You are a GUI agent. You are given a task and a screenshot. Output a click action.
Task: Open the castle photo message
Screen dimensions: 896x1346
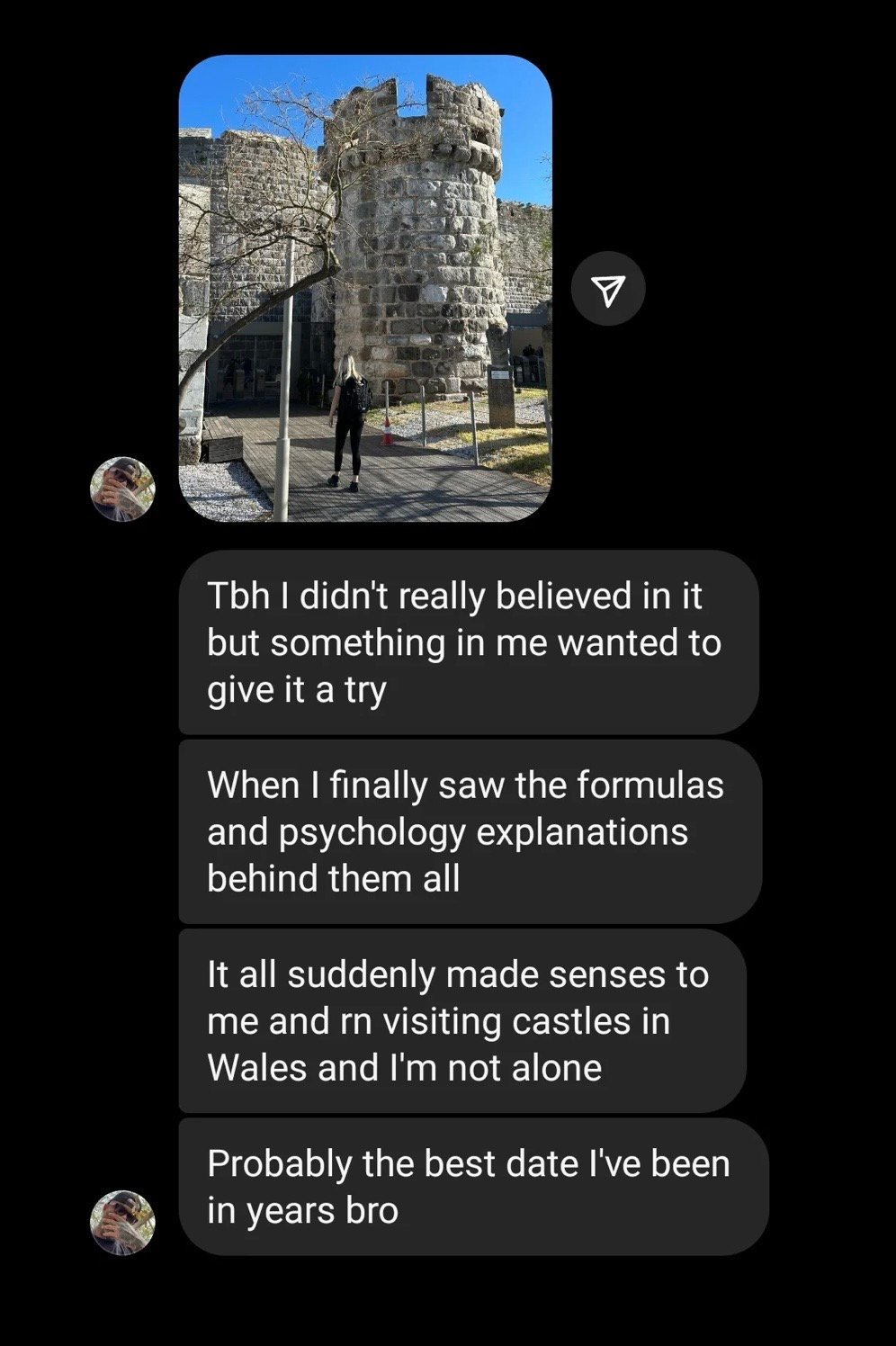point(365,288)
